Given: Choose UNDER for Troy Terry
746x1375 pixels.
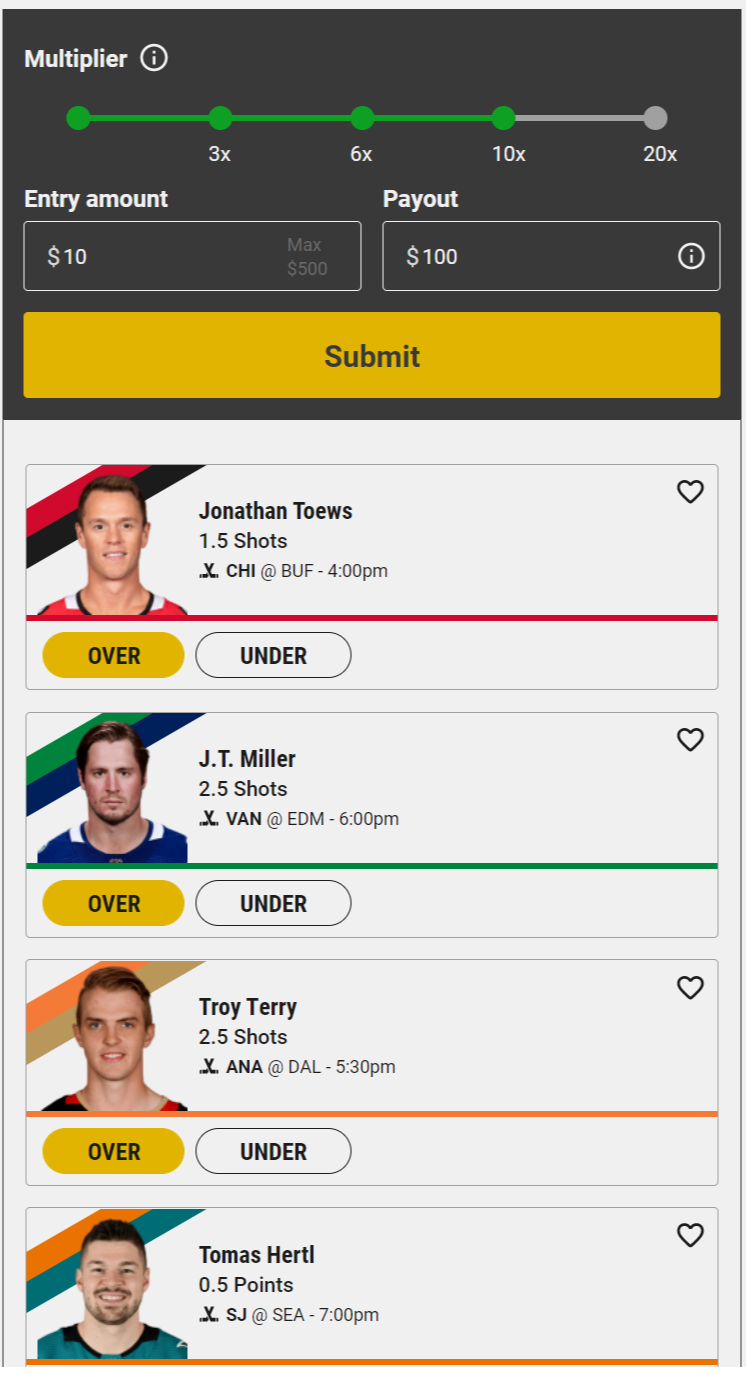Looking at the screenshot, I should [x=273, y=1151].
